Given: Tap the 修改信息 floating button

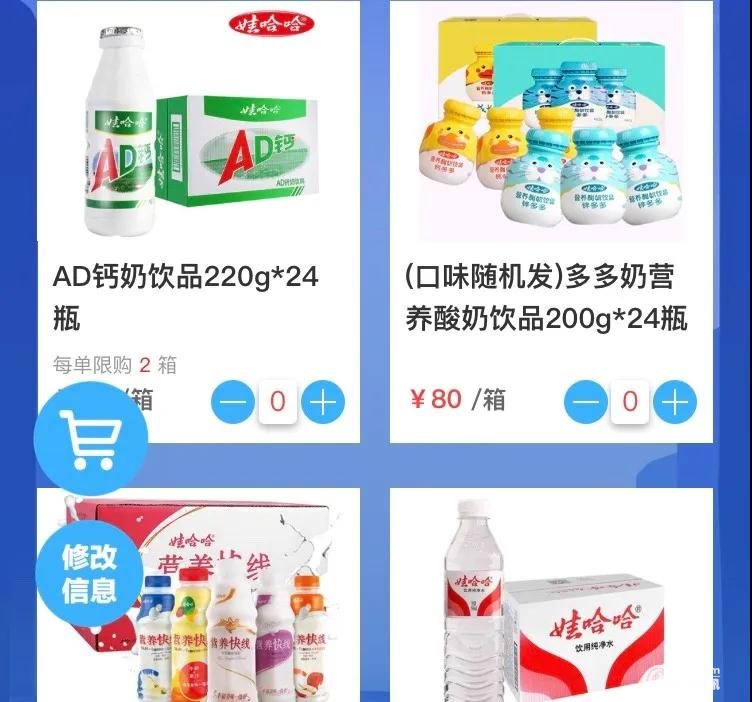Looking at the screenshot, I should click(x=90, y=573).
